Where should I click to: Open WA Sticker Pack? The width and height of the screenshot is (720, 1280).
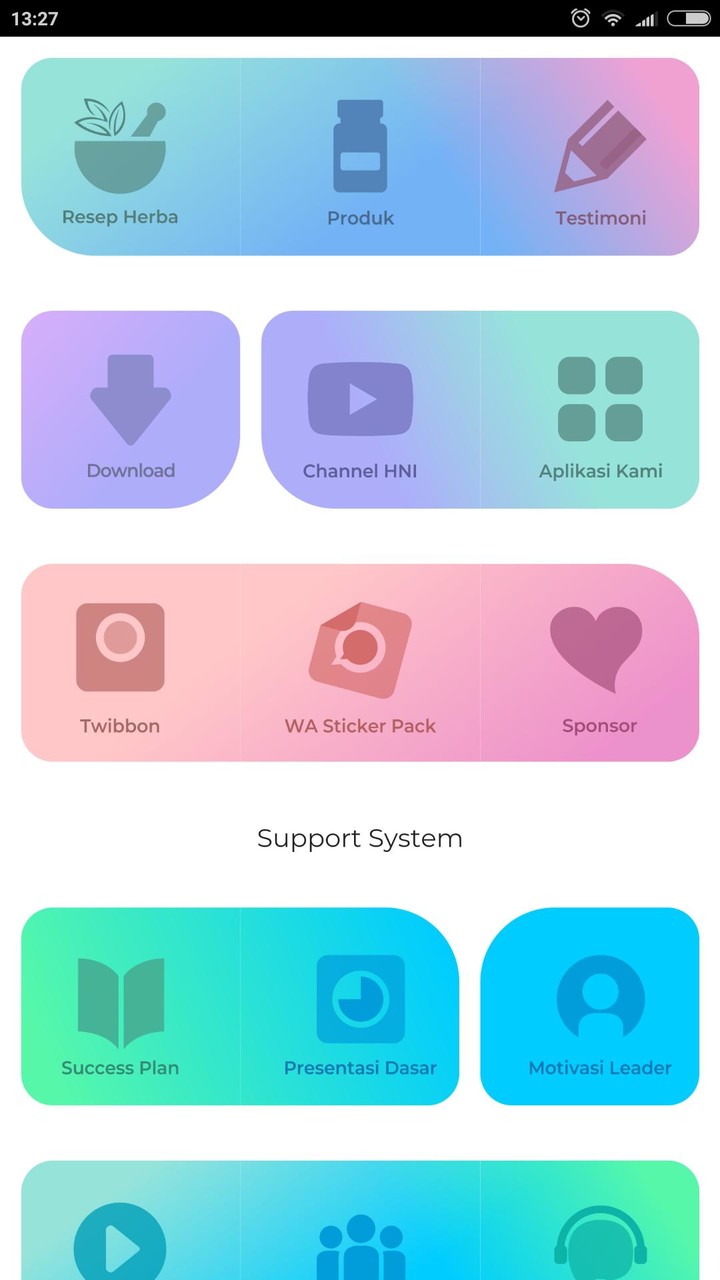pyautogui.click(x=360, y=663)
